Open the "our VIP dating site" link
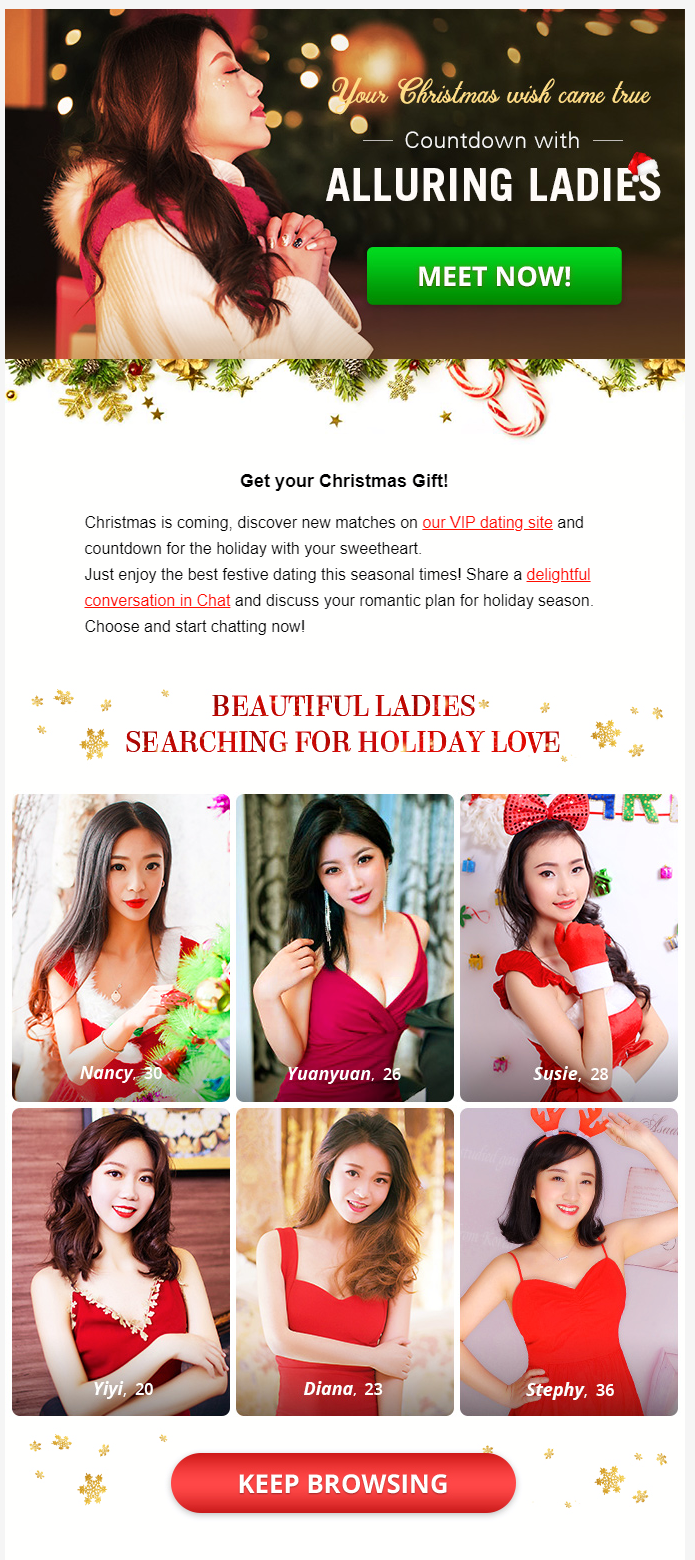This screenshot has width=695, height=1560. tap(487, 523)
